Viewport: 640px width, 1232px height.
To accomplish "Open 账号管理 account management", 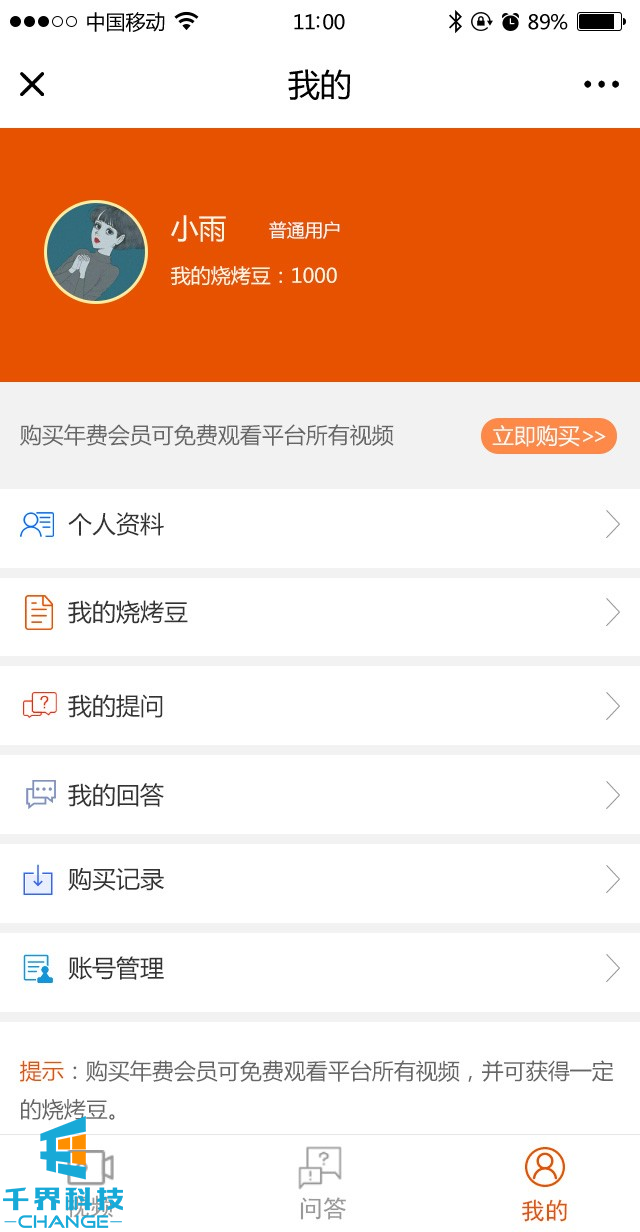I will pyautogui.click(x=320, y=968).
